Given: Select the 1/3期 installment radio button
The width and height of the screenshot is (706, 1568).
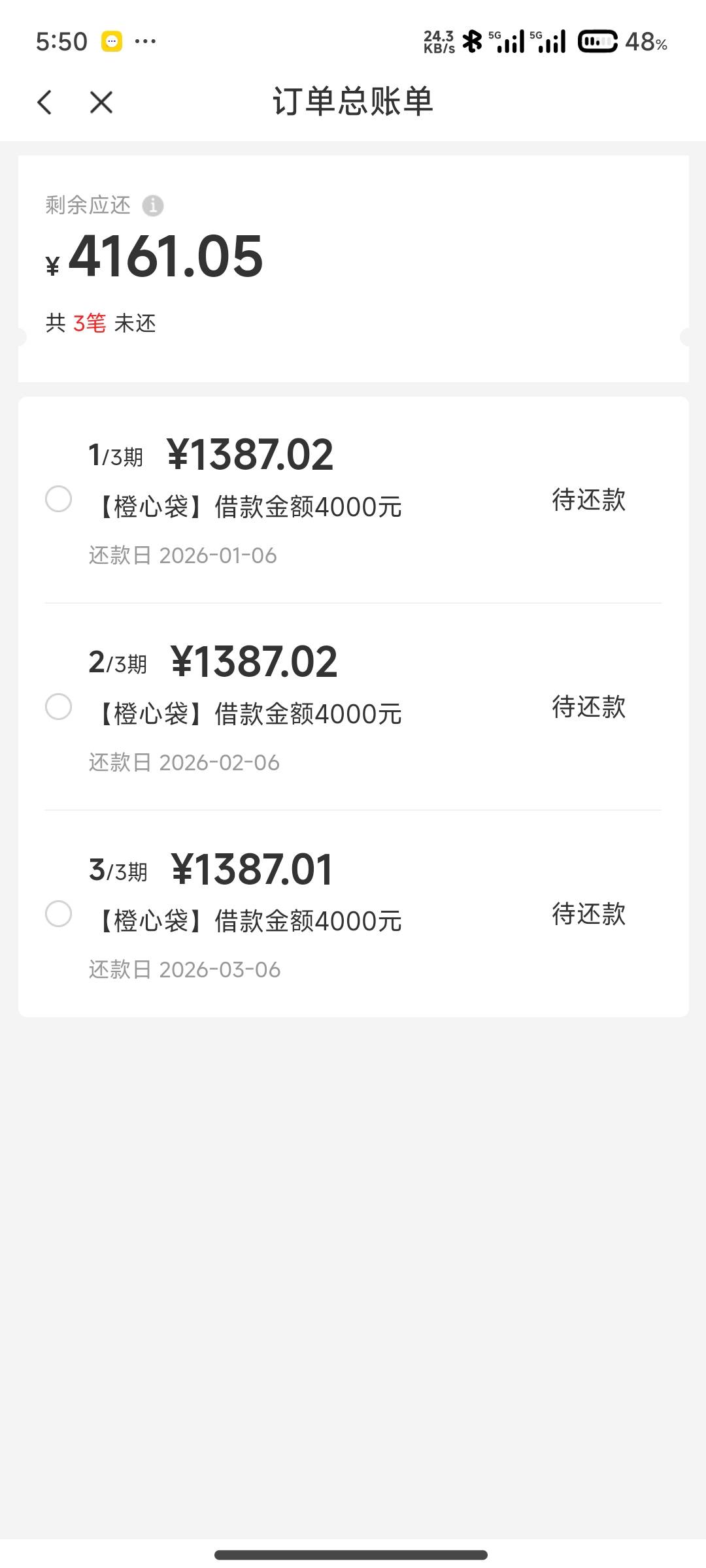Looking at the screenshot, I should pos(58,499).
